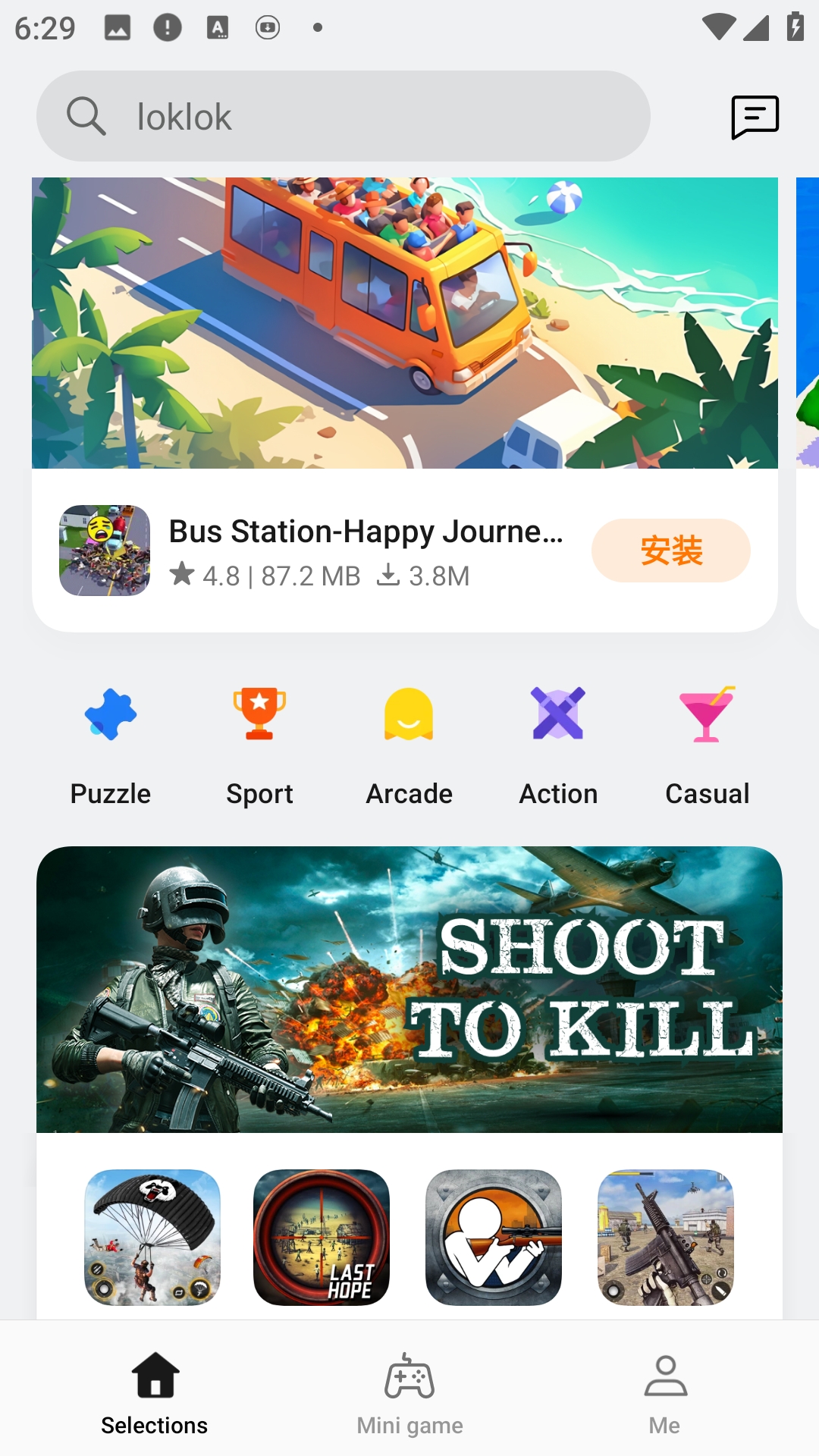Screen dimensions: 819x1456
Task: Switch to the Mini game tab
Action: (x=409, y=1394)
